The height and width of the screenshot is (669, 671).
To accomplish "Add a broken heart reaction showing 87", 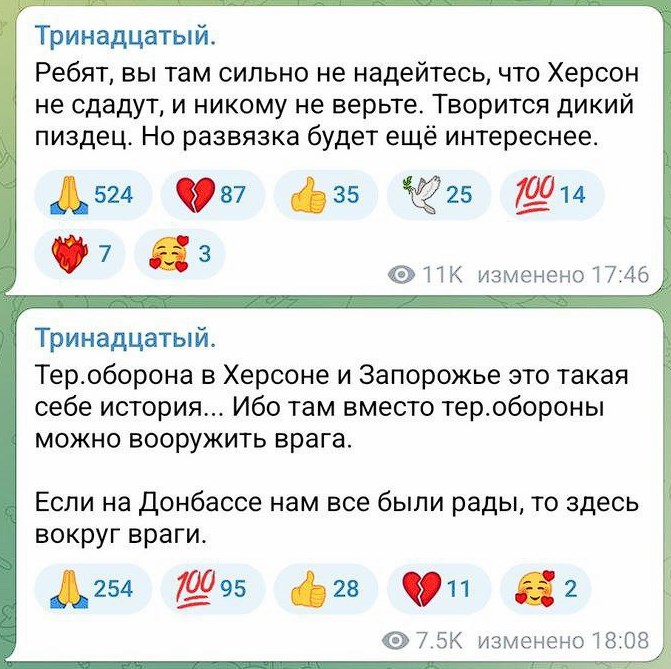I will click(x=207, y=196).
